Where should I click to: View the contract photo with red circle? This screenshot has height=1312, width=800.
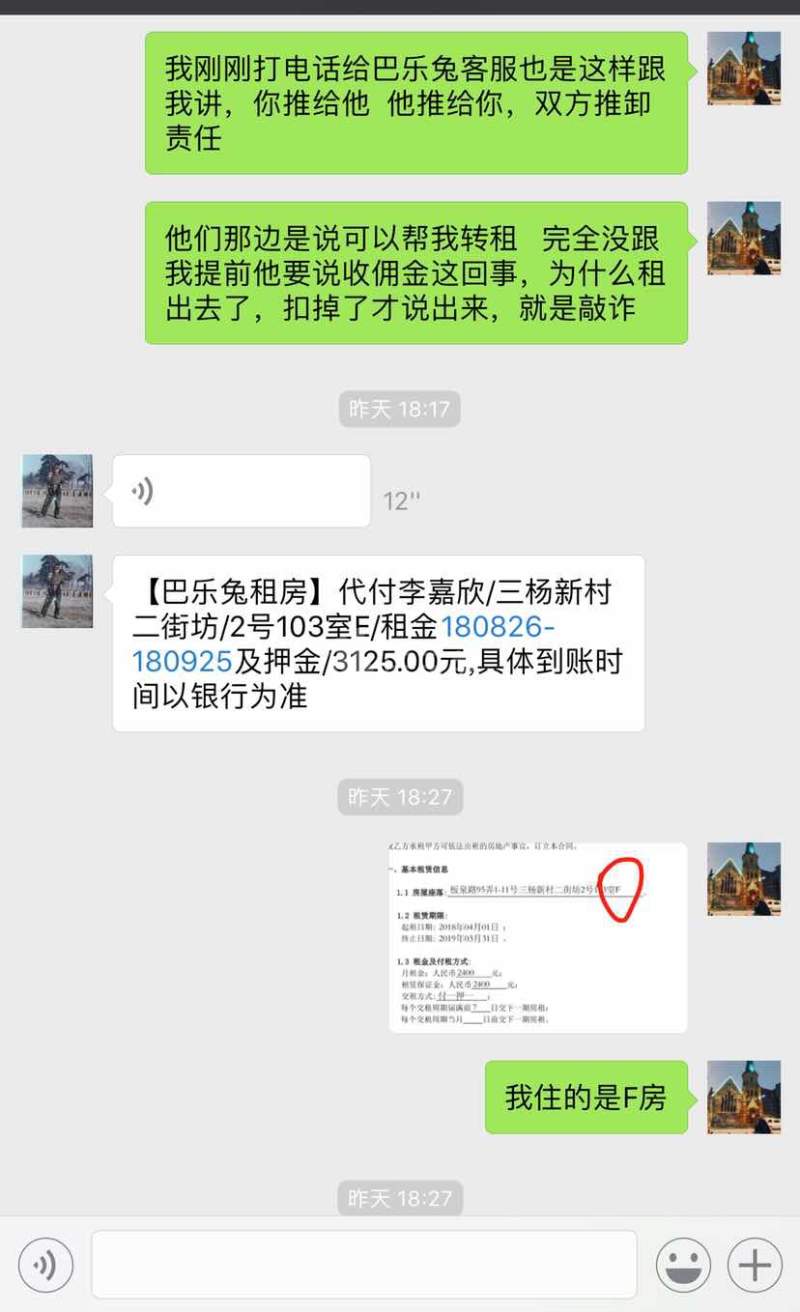[x=537, y=937]
